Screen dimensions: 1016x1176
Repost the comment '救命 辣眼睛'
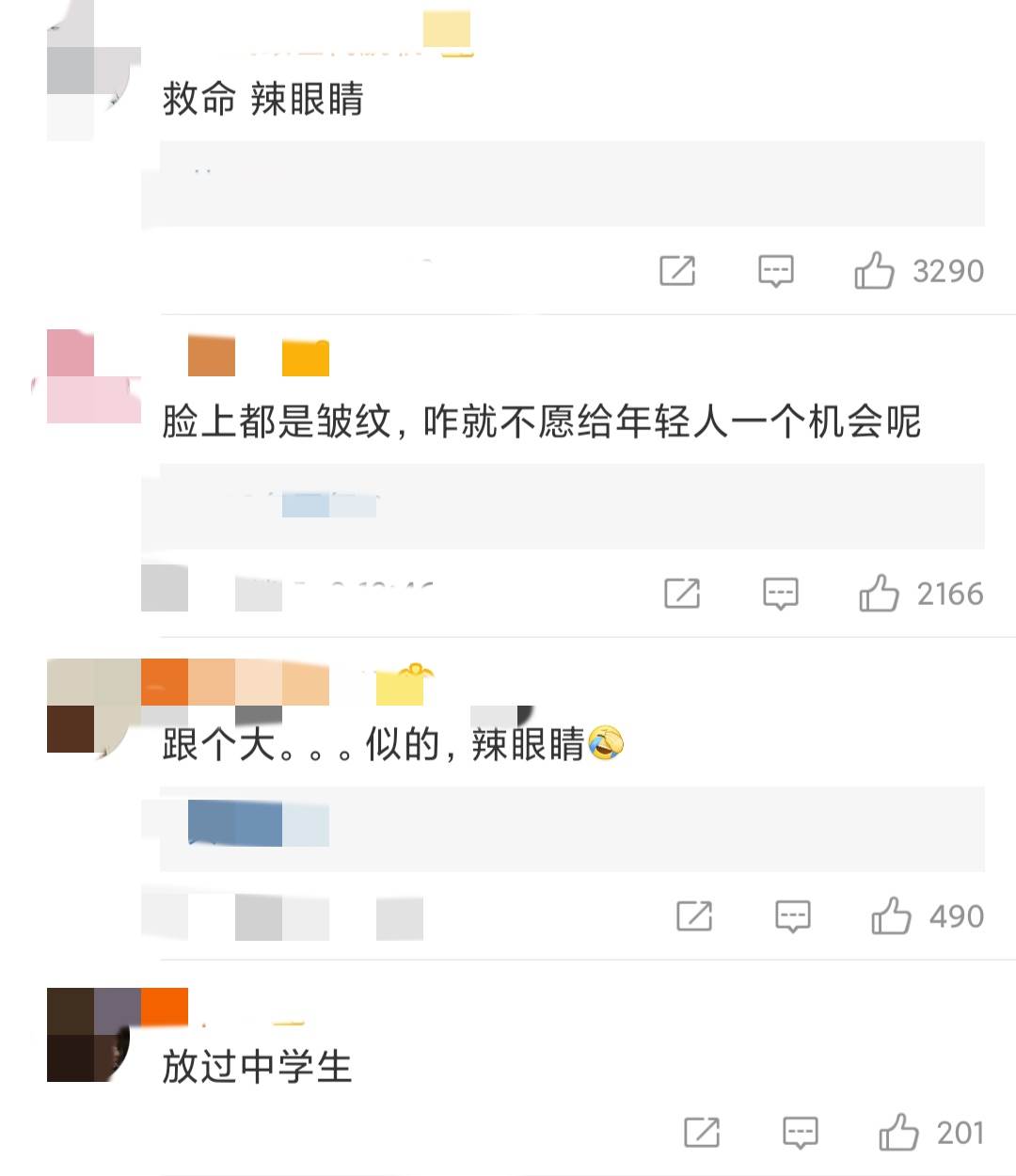click(677, 271)
